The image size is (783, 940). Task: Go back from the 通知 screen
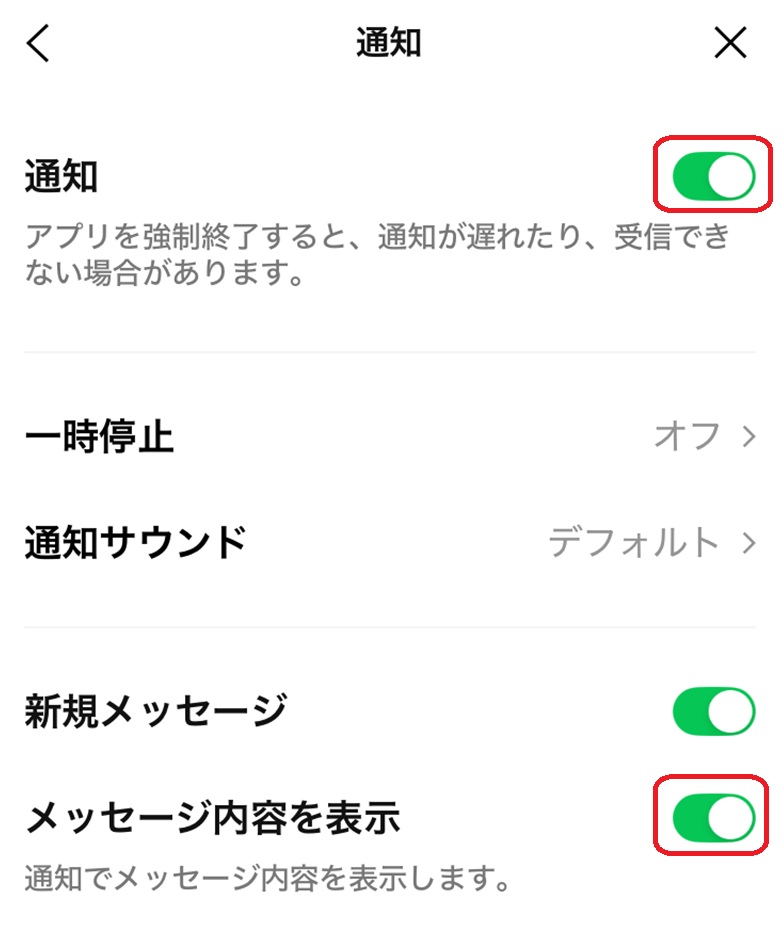tap(38, 43)
